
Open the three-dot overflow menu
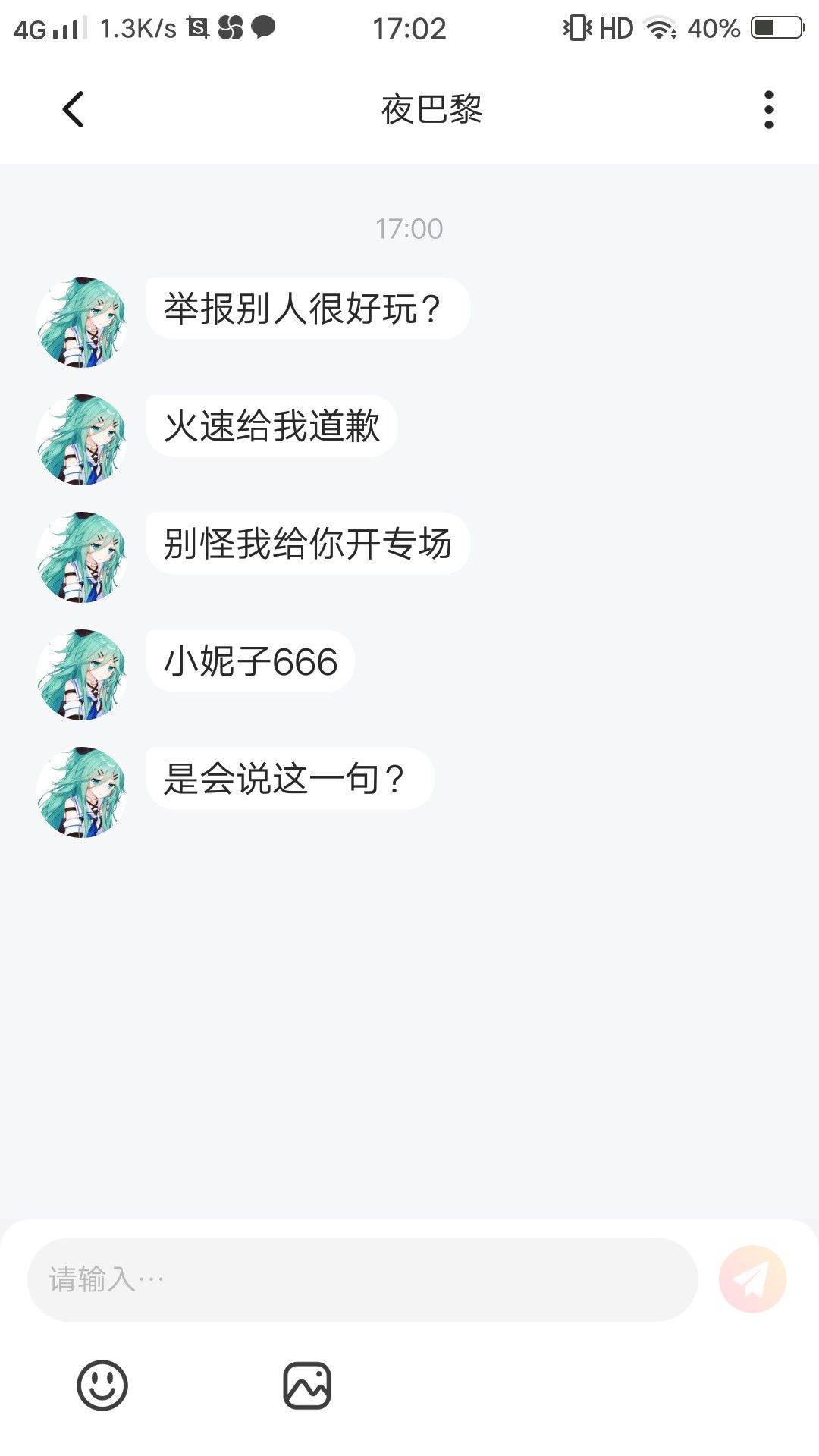[x=769, y=110]
